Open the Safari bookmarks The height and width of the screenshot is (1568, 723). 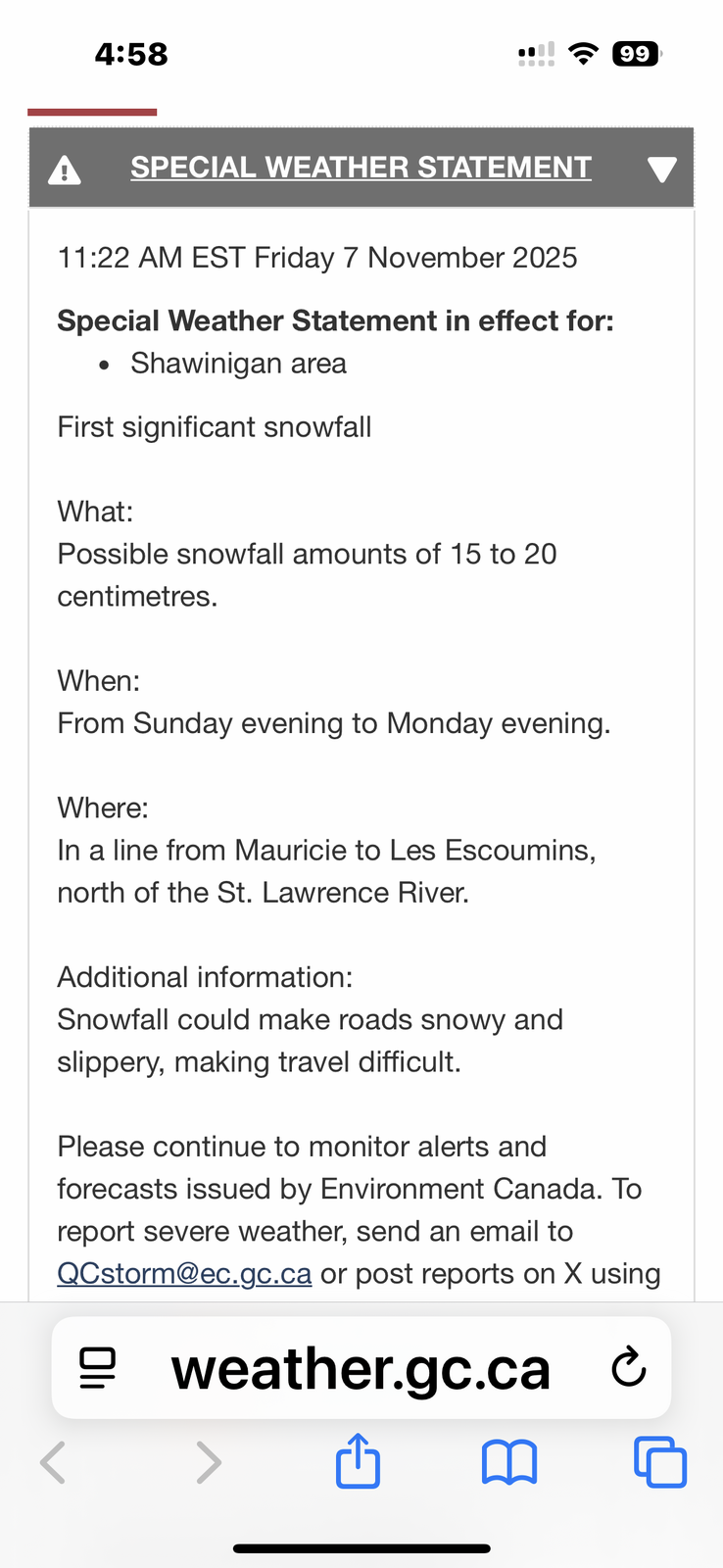pos(509,1462)
